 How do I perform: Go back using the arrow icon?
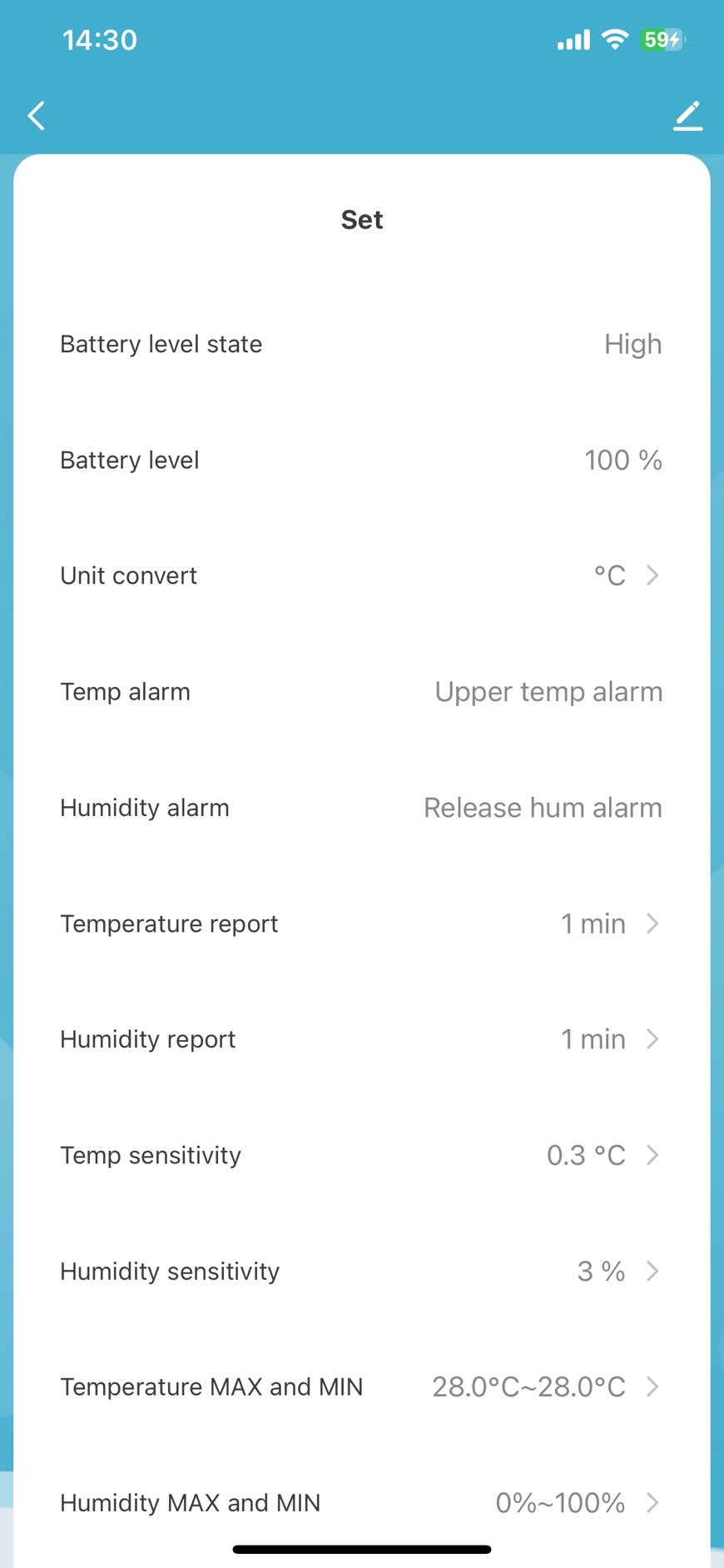pyautogui.click(x=37, y=116)
